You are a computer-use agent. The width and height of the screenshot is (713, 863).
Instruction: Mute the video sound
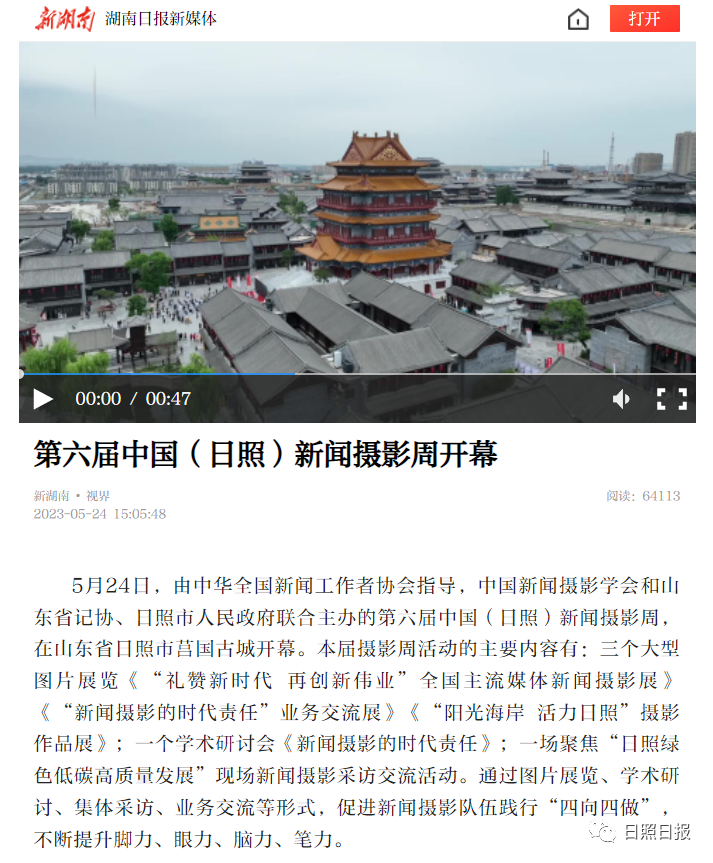[x=622, y=399]
